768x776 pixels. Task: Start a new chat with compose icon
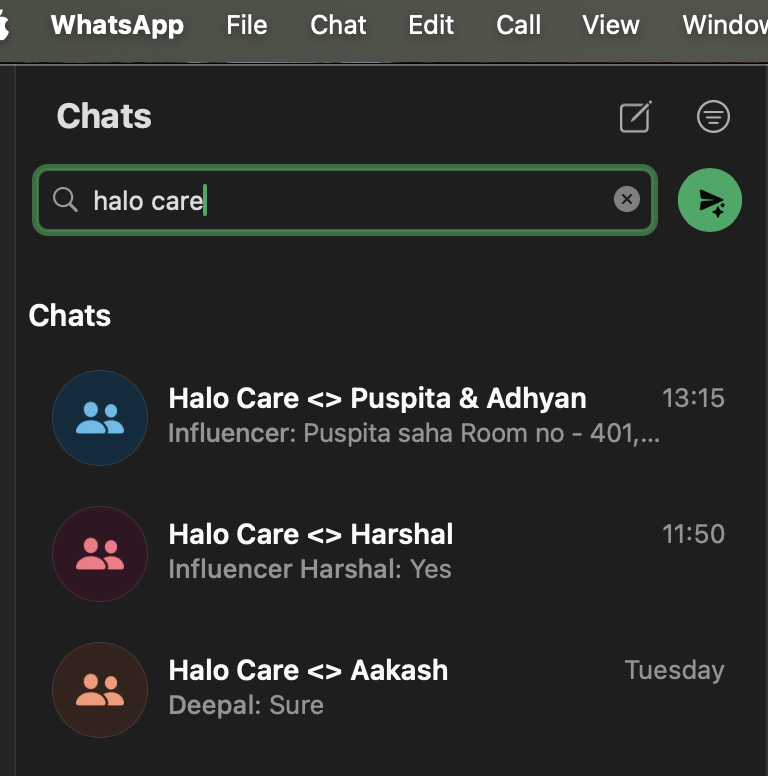point(635,117)
